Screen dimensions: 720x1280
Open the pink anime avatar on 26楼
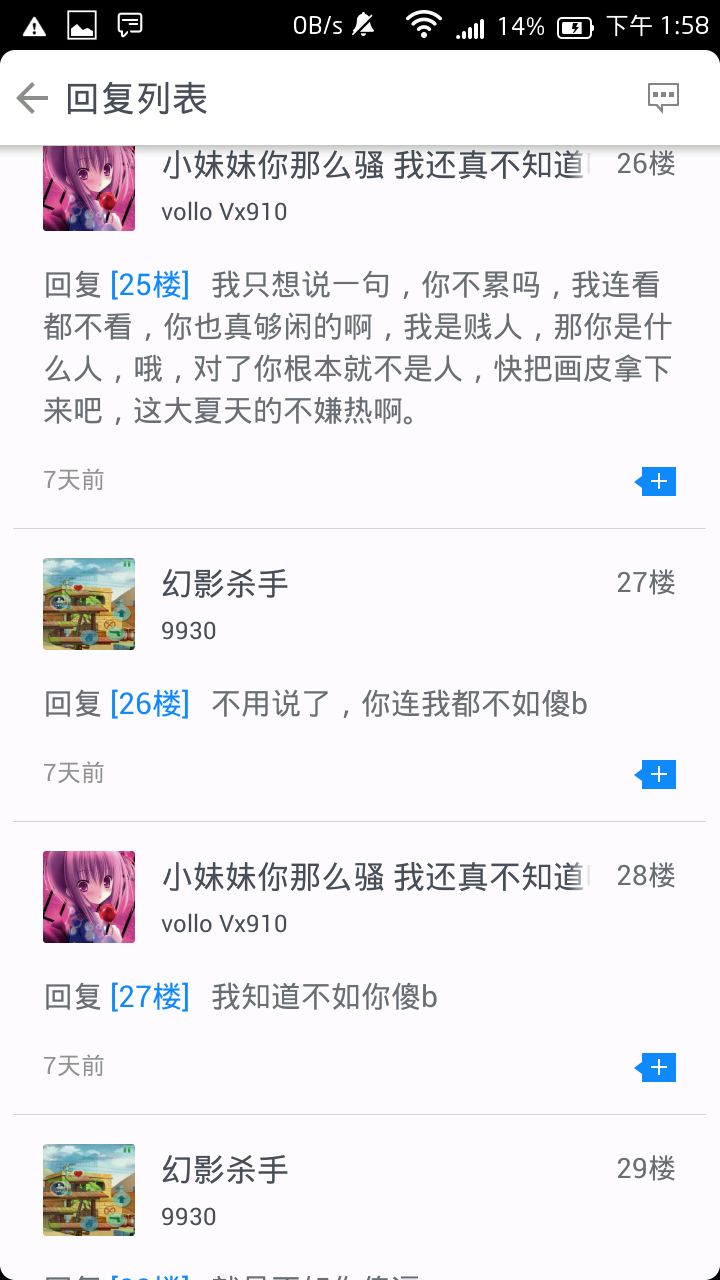[x=89, y=188]
